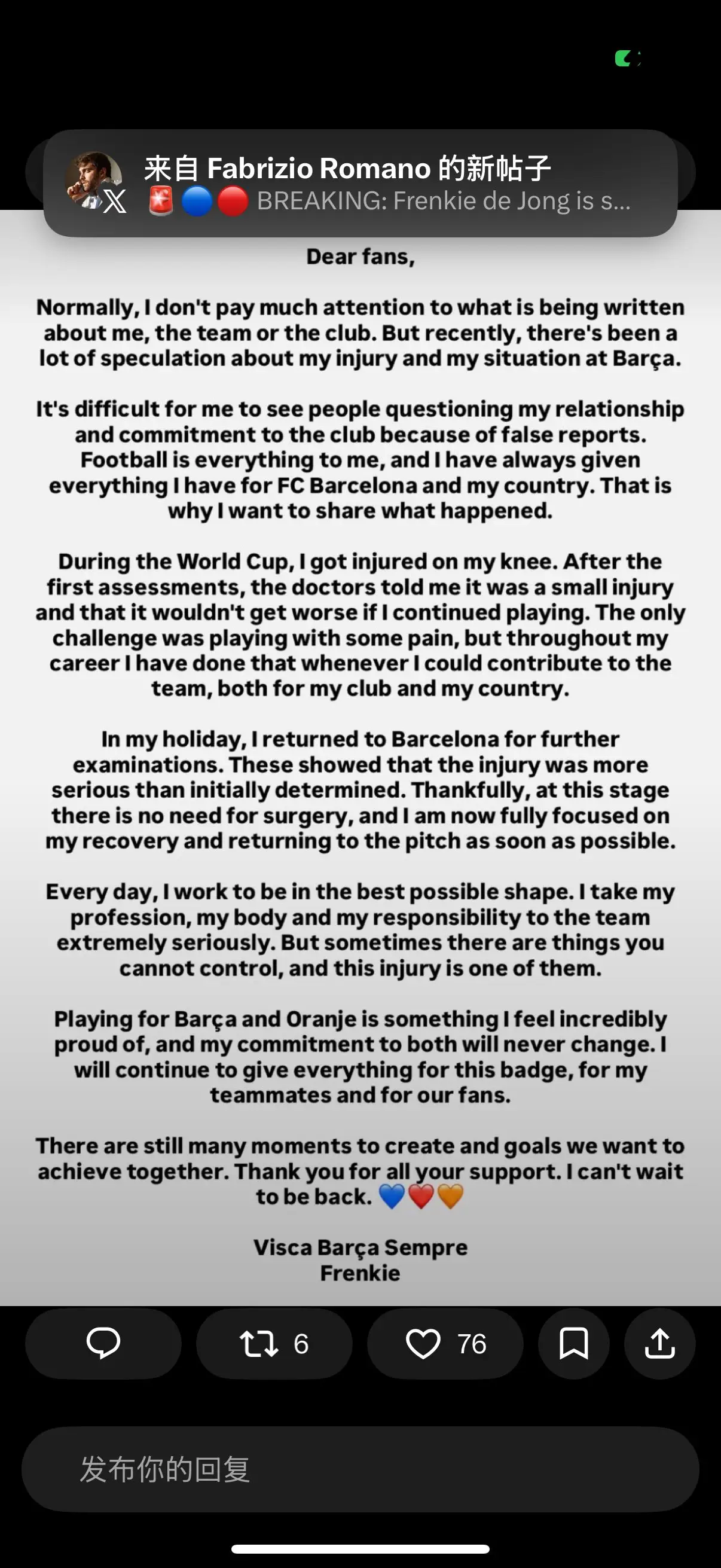
Task: Bookmark this post
Action: click(574, 1343)
